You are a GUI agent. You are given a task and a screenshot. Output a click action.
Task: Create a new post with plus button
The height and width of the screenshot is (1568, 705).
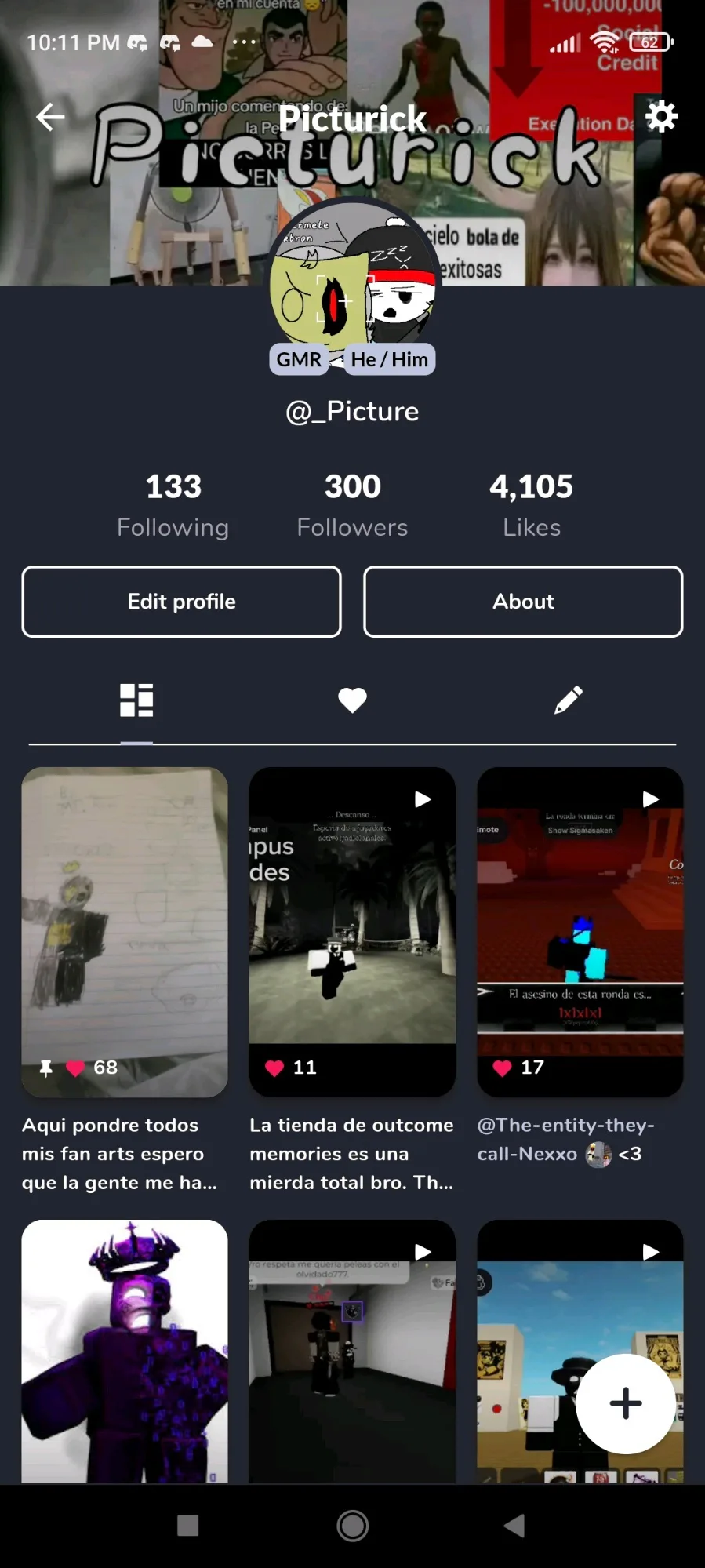pos(625,1403)
